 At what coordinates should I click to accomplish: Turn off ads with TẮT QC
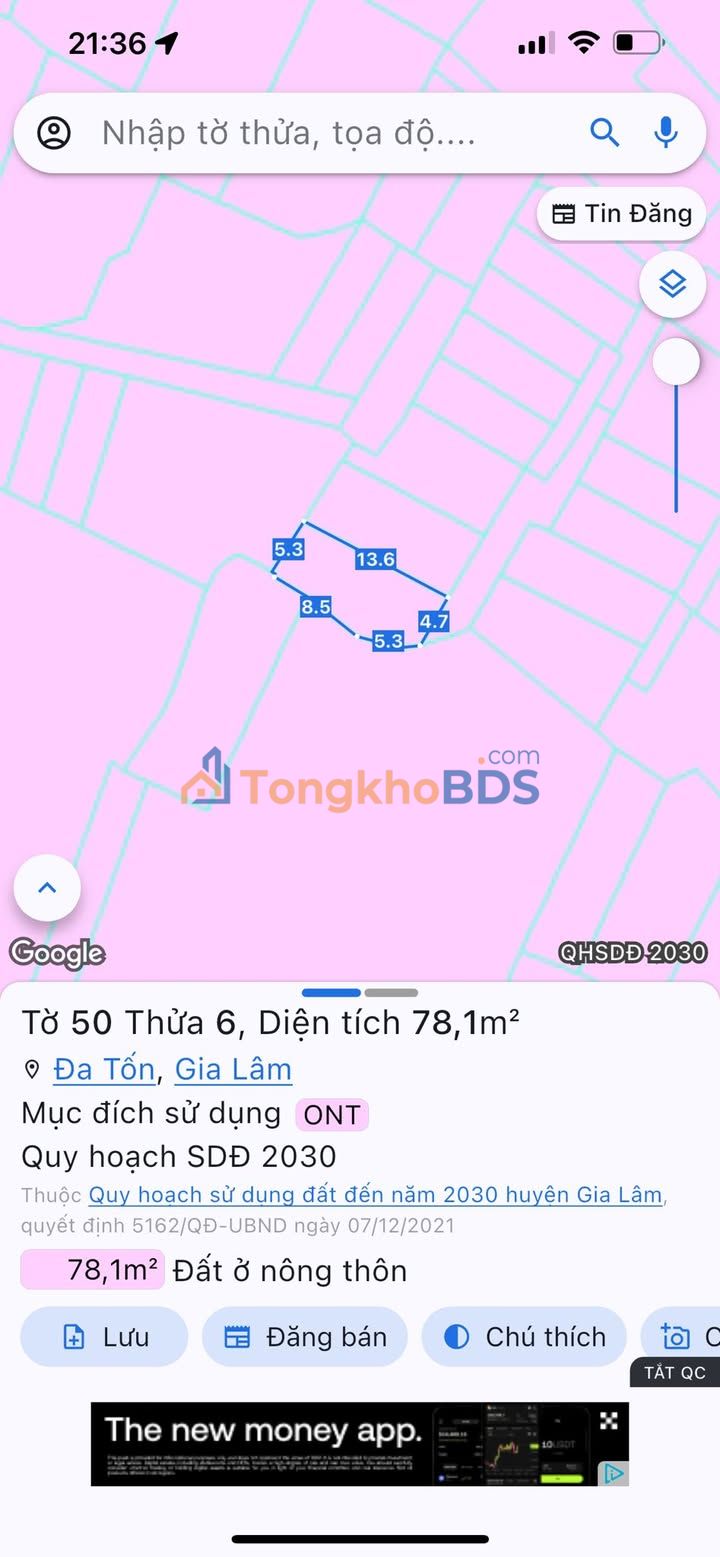click(675, 1372)
